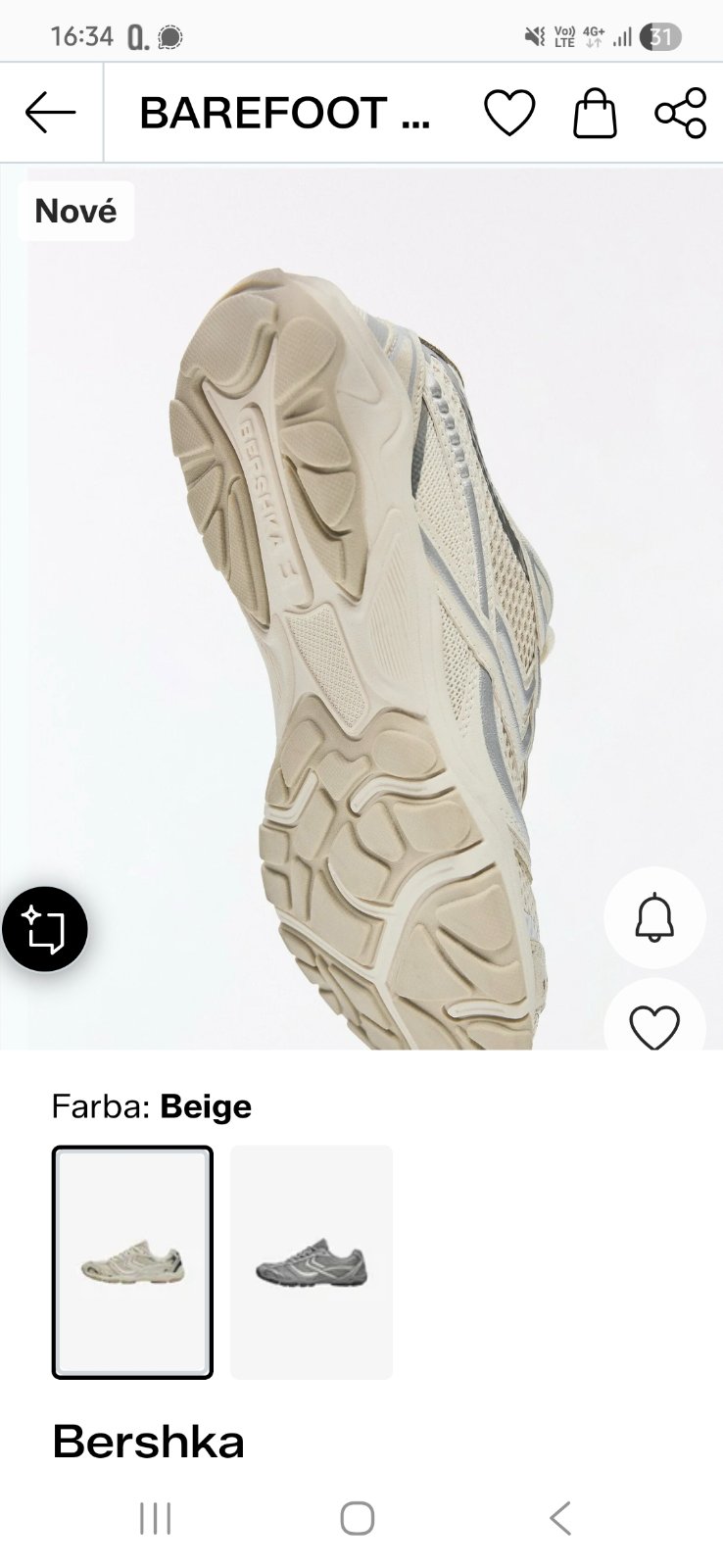Go to the phone home screen
The height and width of the screenshot is (1568, 723).
pos(358,1518)
